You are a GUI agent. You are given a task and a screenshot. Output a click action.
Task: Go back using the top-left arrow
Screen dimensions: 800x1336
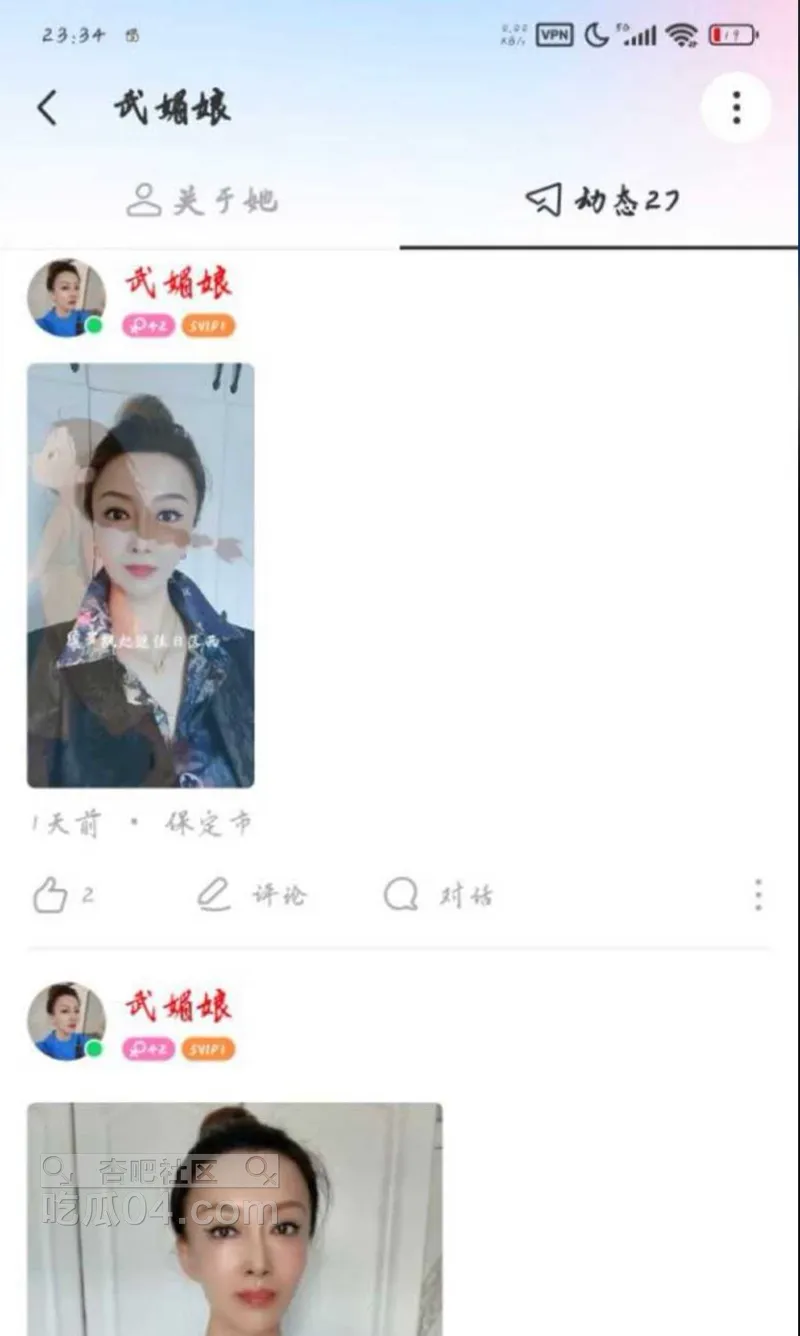(47, 108)
